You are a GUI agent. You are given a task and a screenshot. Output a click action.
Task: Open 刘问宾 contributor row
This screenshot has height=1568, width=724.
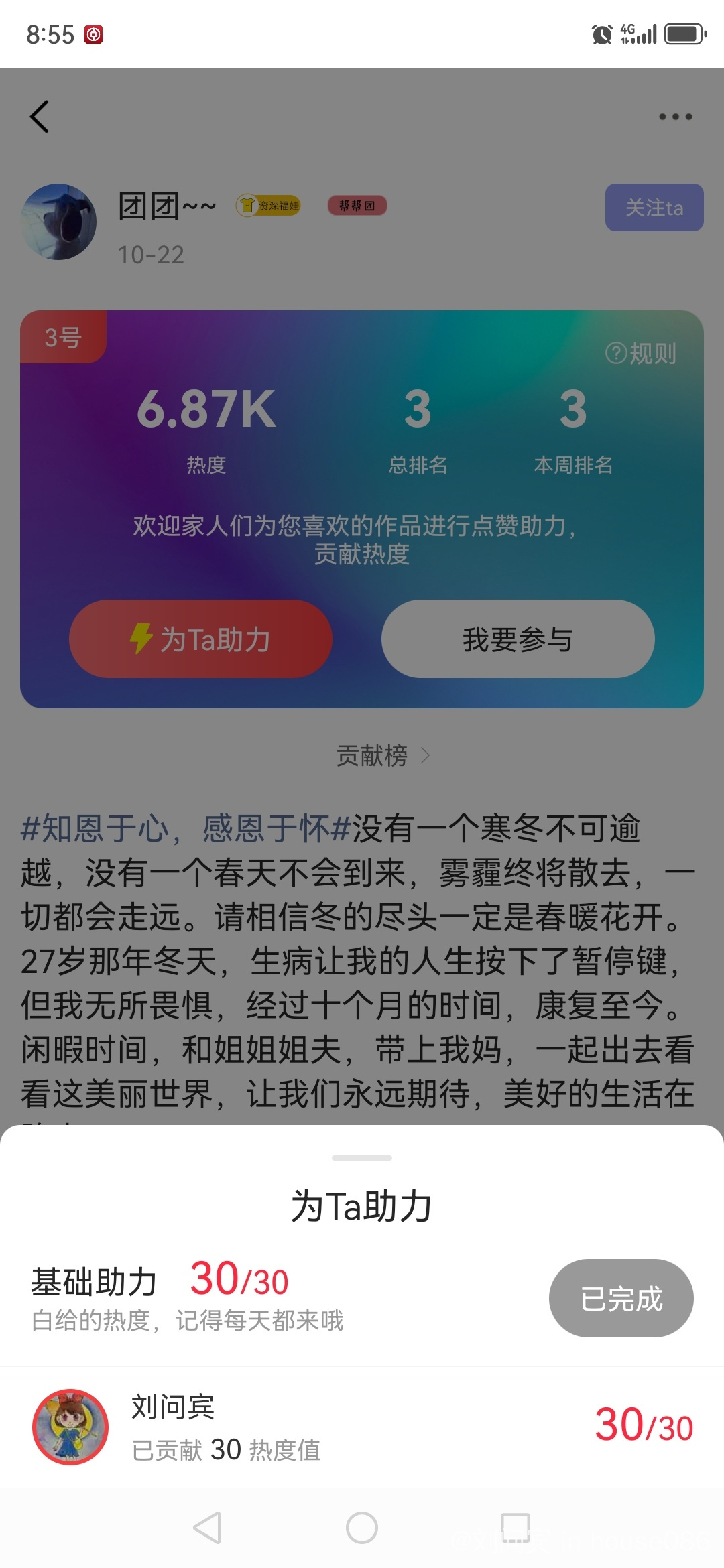pyautogui.click(x=362, y=1427)
